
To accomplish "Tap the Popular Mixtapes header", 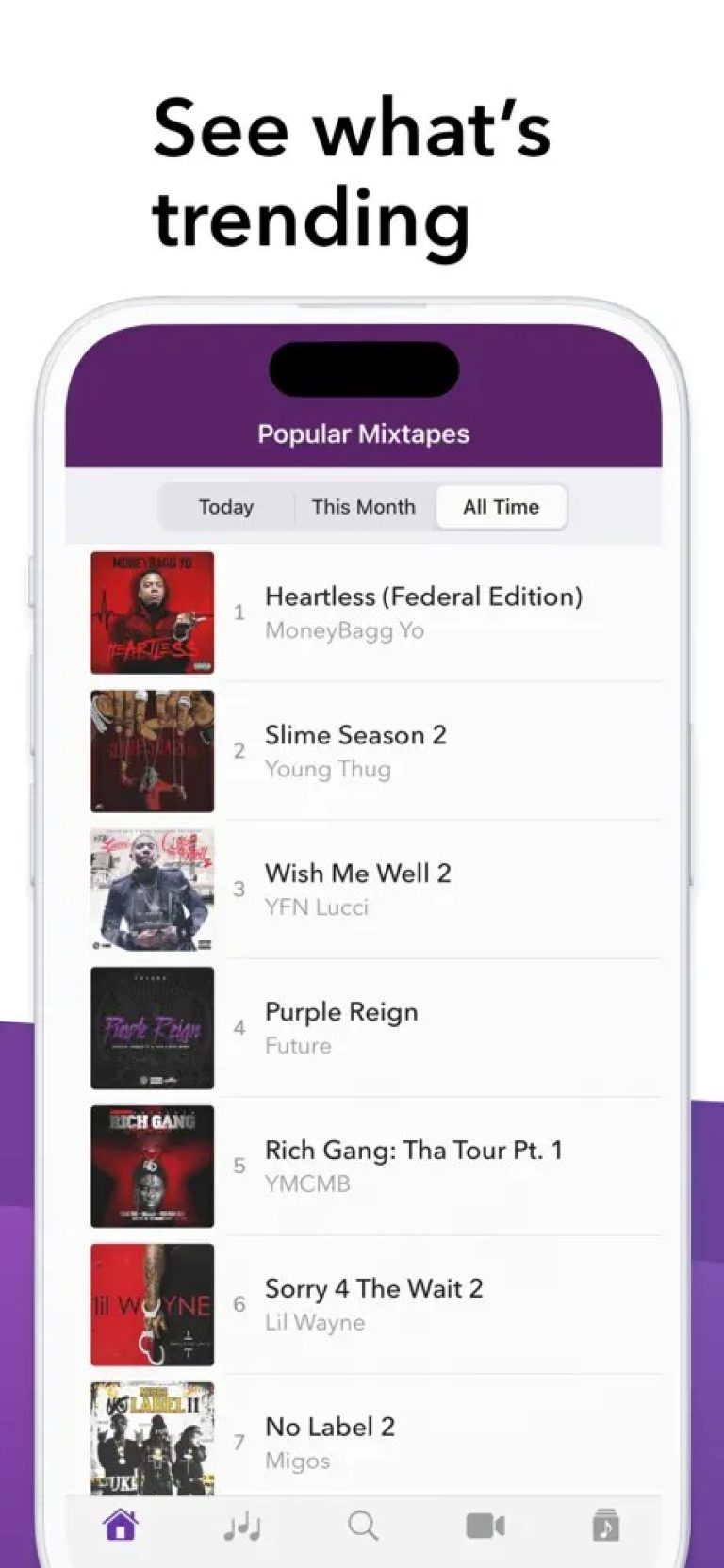I will pos(362,433).
